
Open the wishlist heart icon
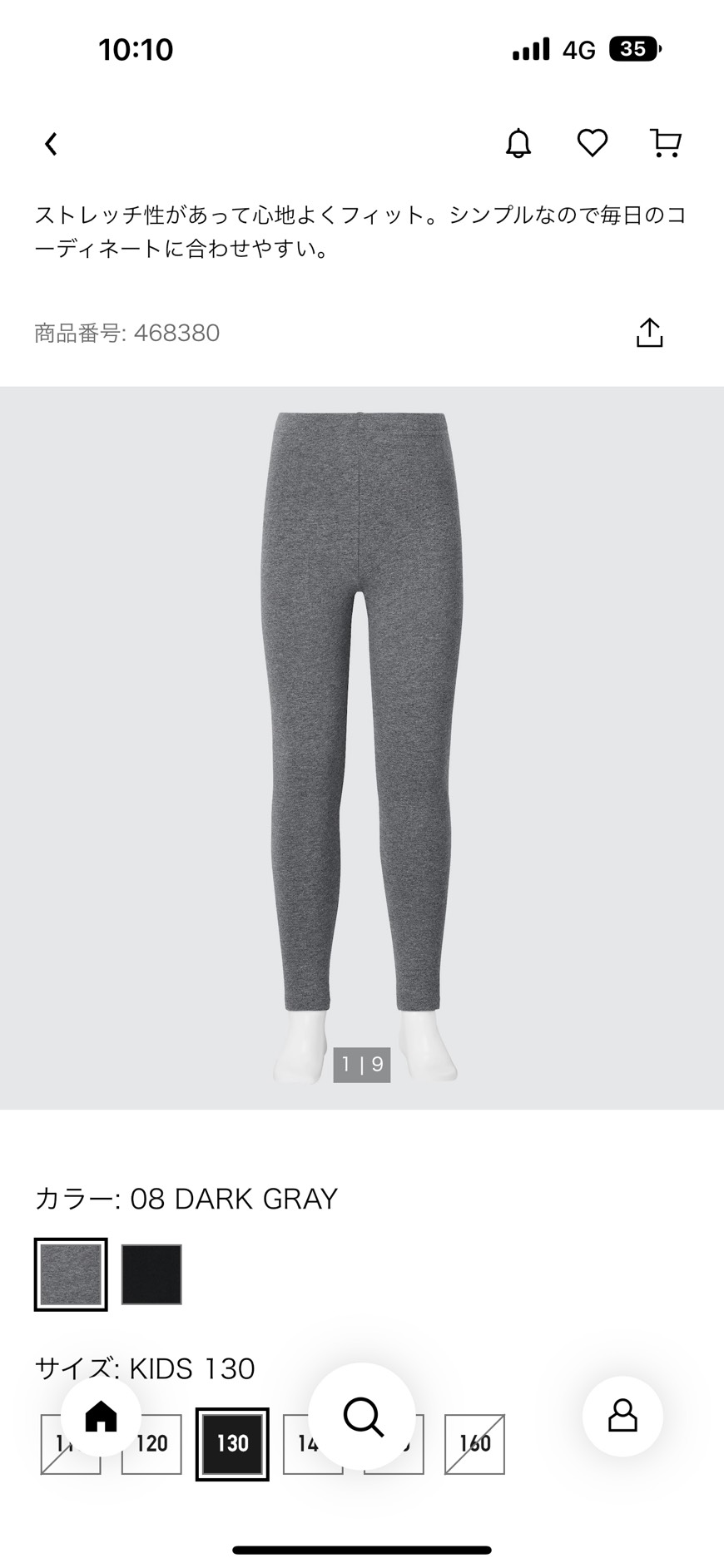pos(593,143)
